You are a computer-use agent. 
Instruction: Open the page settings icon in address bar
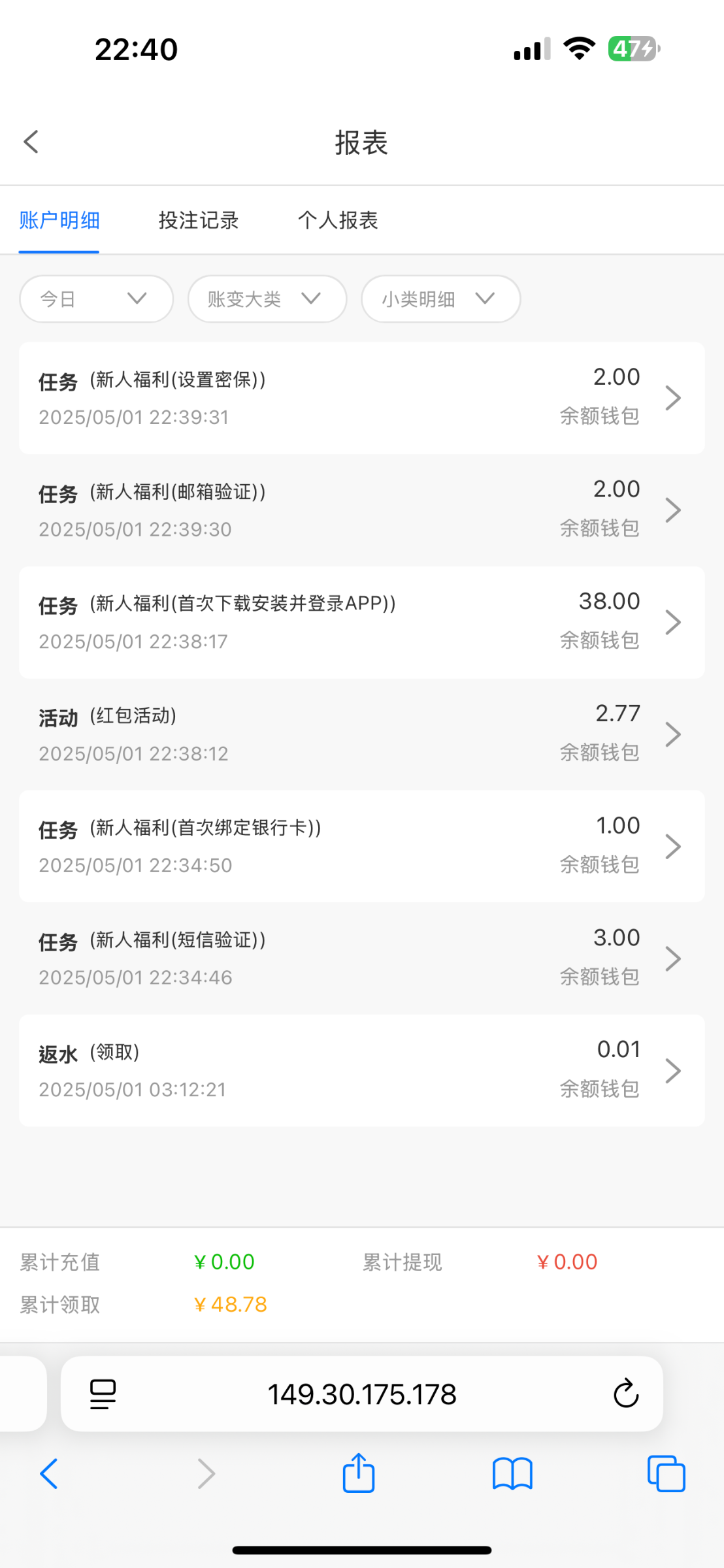pyautogui.click(x=103, y=1394)
